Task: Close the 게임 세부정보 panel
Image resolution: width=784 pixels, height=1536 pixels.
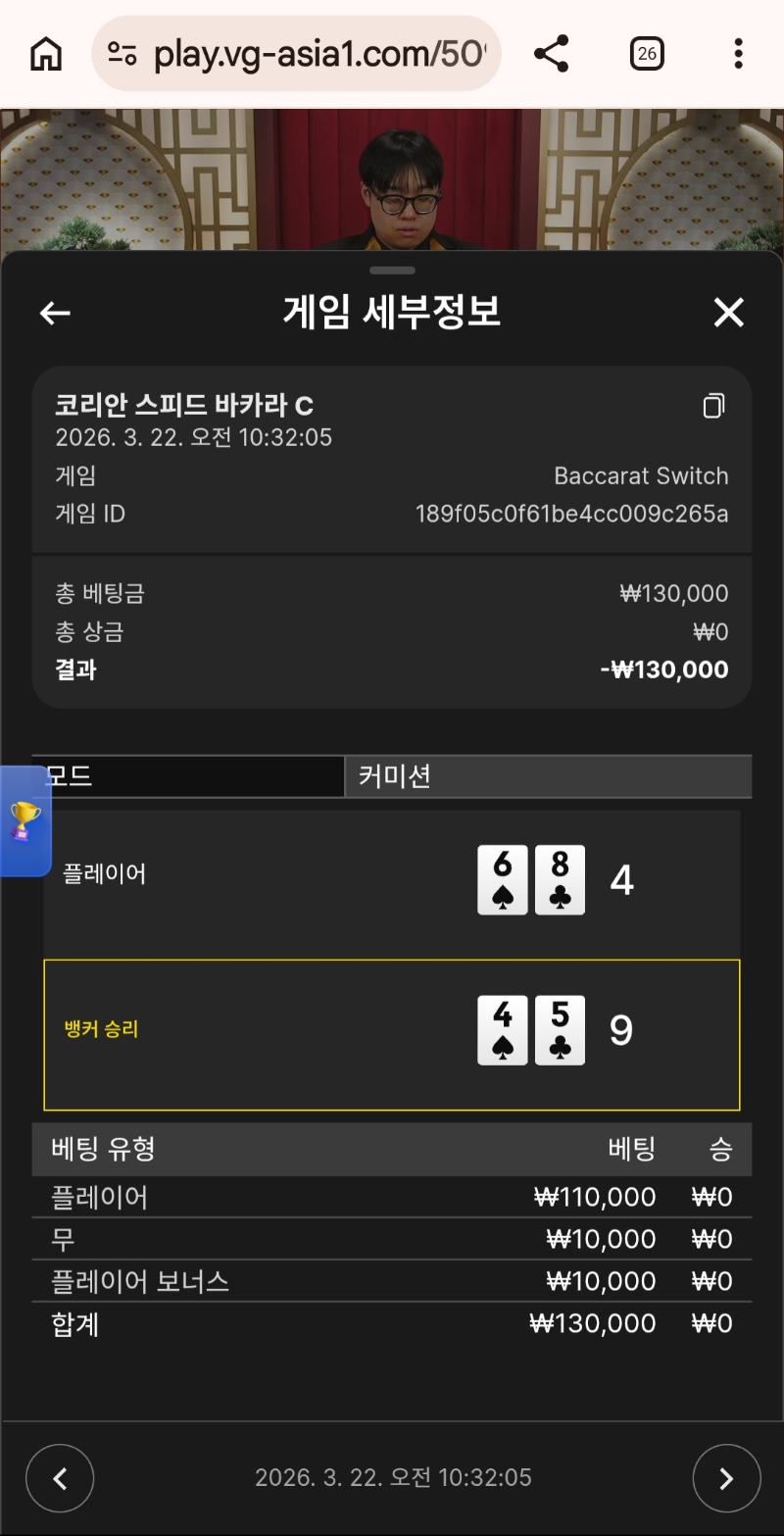Action: click(x=728, y=313)
